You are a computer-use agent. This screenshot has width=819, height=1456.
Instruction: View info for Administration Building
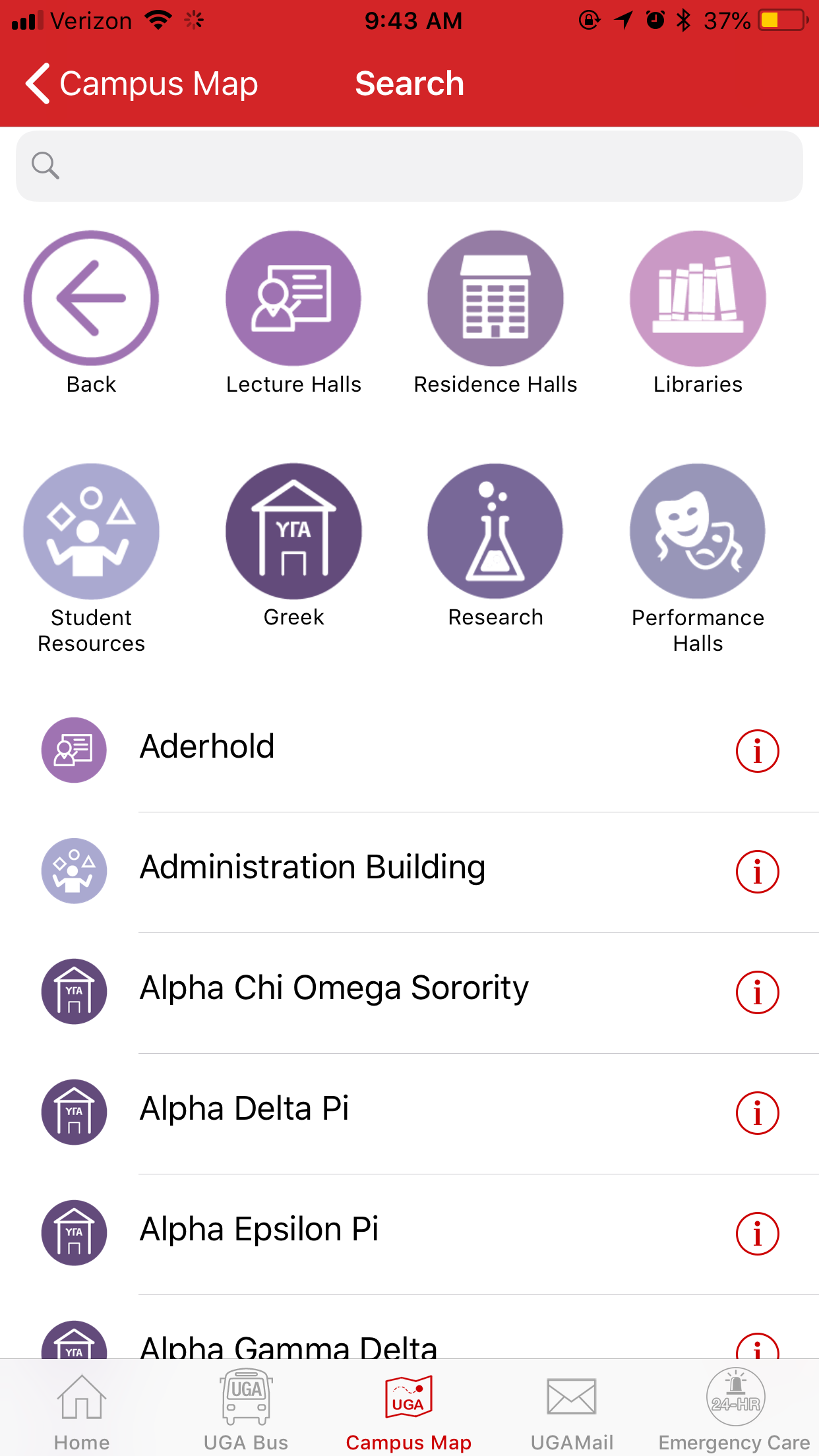(x=757, y=872)
